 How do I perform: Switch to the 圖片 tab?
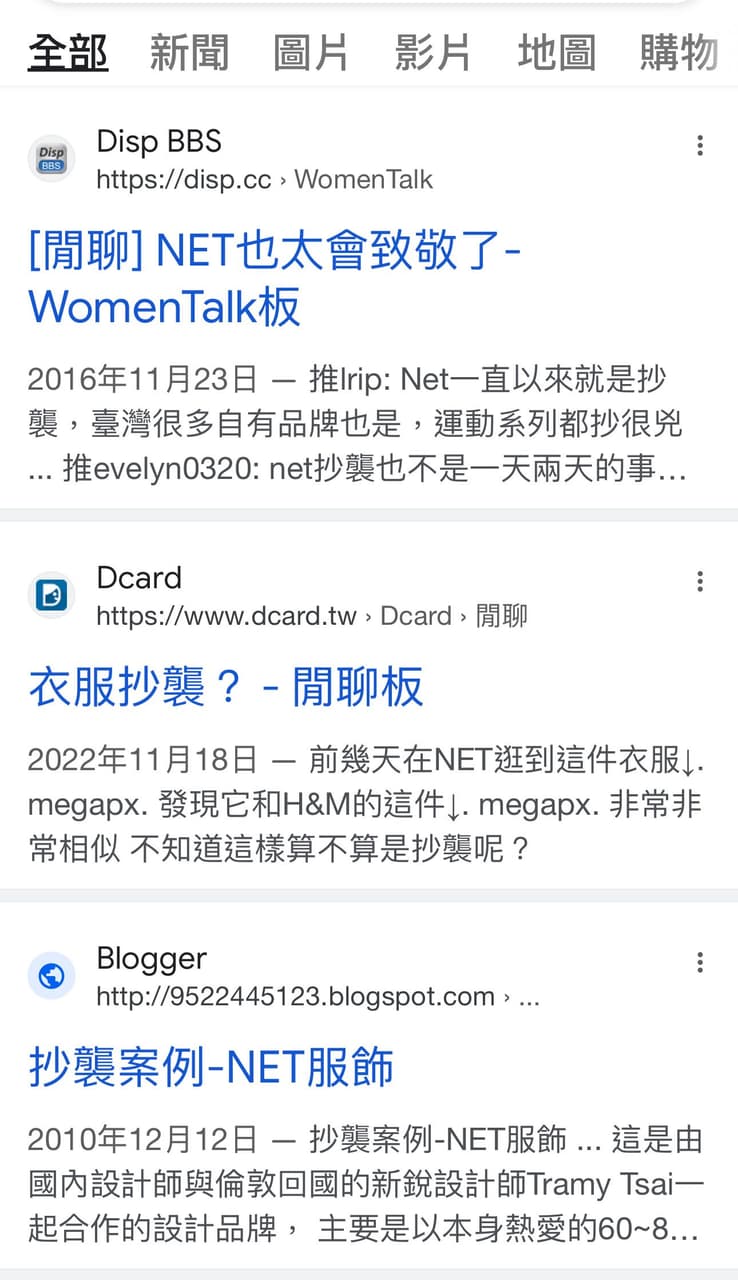[x=311, y=53]
